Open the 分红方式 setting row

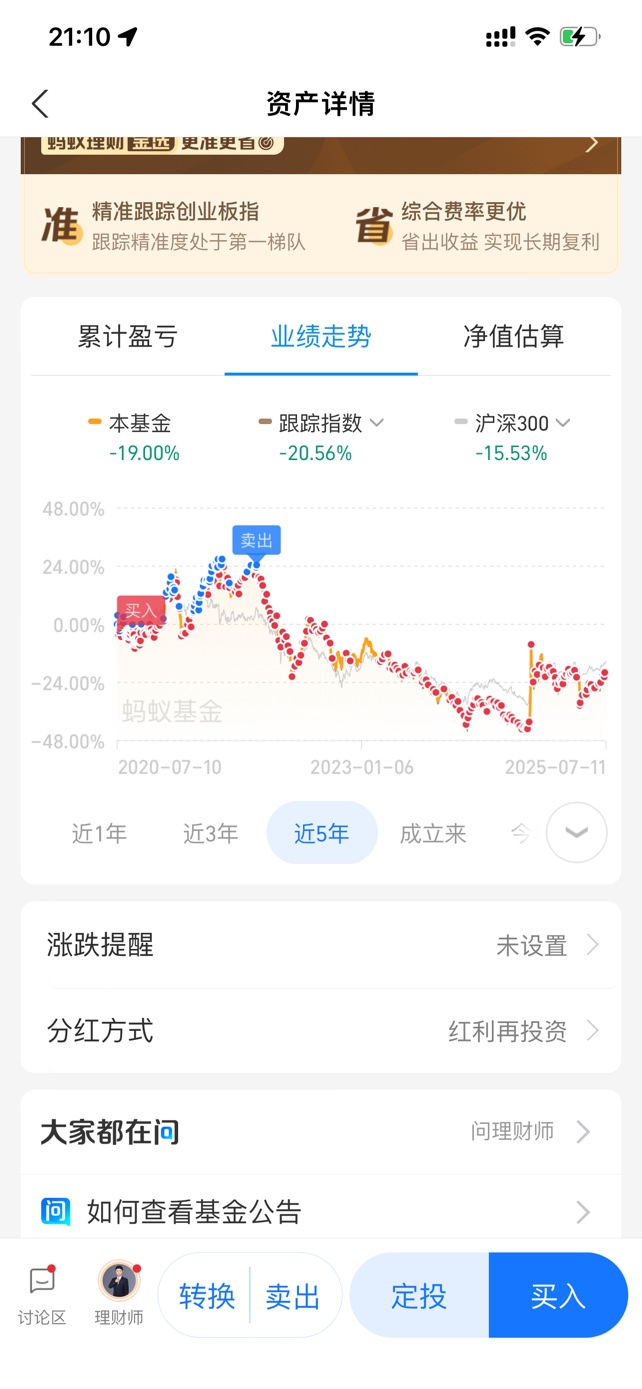[321, 1031]
